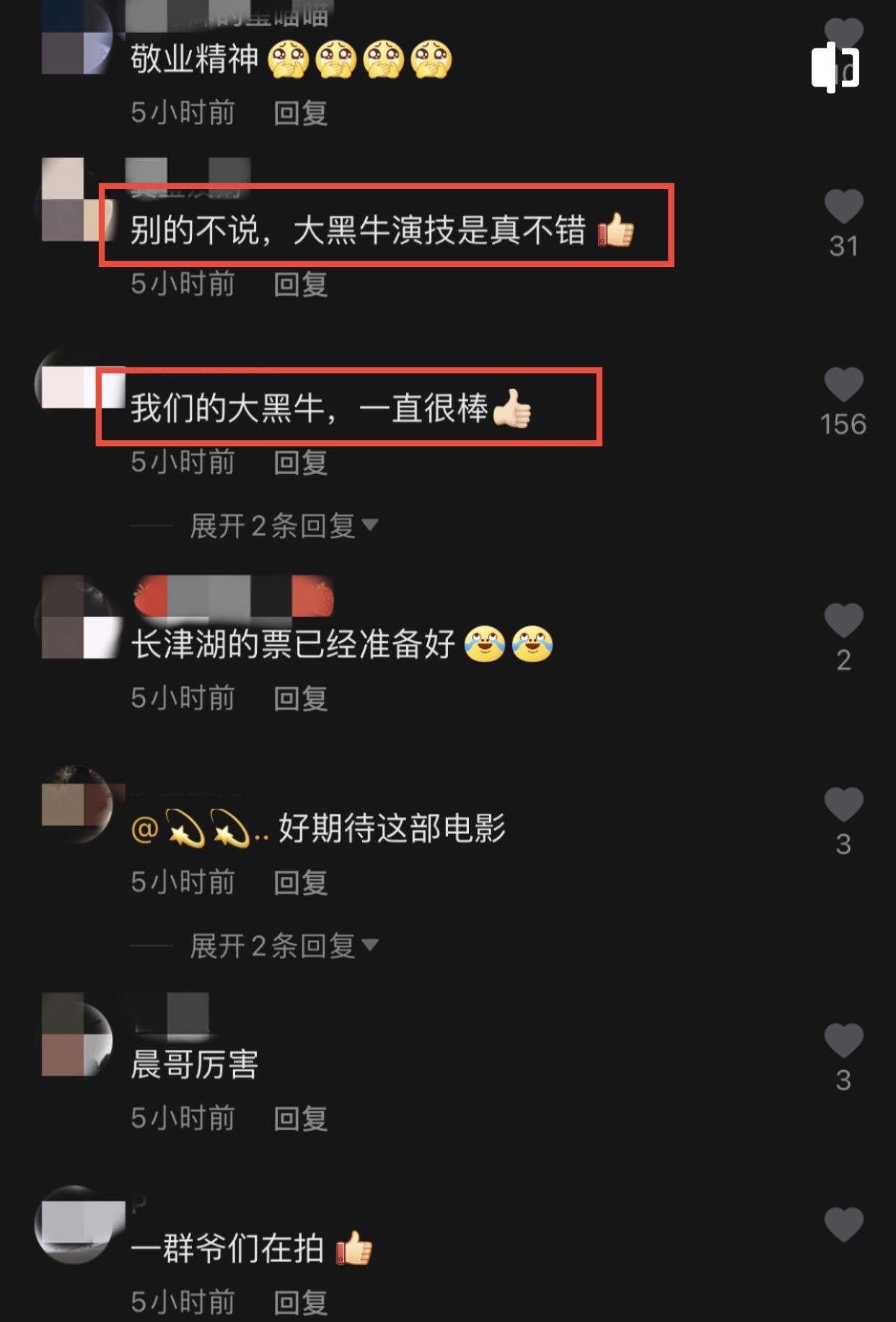896x1322 pixels.
Task: Like the comment 好期待这部电影
Action: point(843,805)
